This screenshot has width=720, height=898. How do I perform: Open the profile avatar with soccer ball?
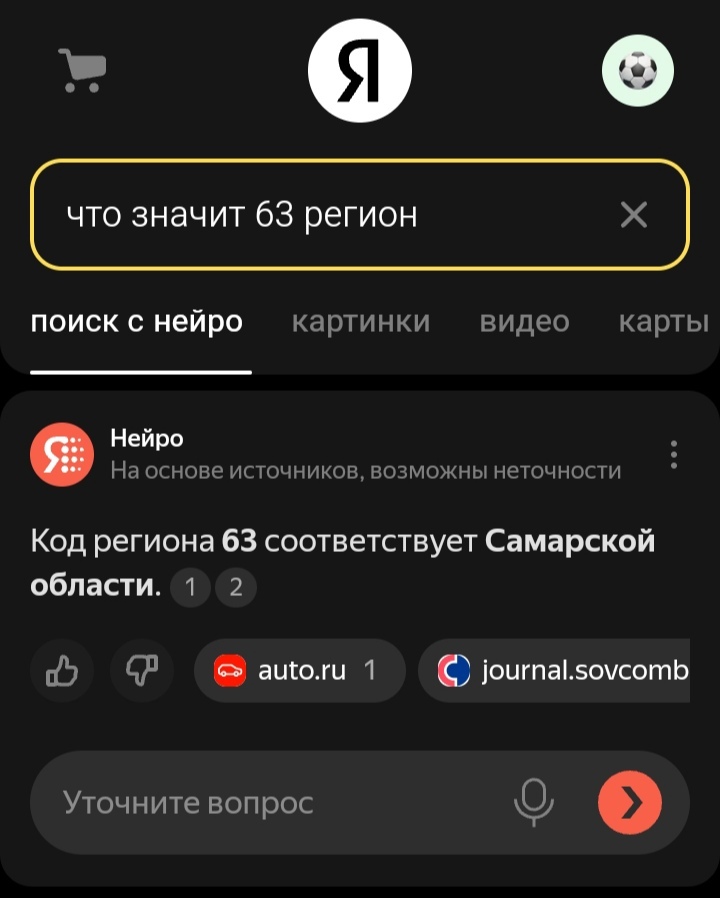[x=637, y=72]
